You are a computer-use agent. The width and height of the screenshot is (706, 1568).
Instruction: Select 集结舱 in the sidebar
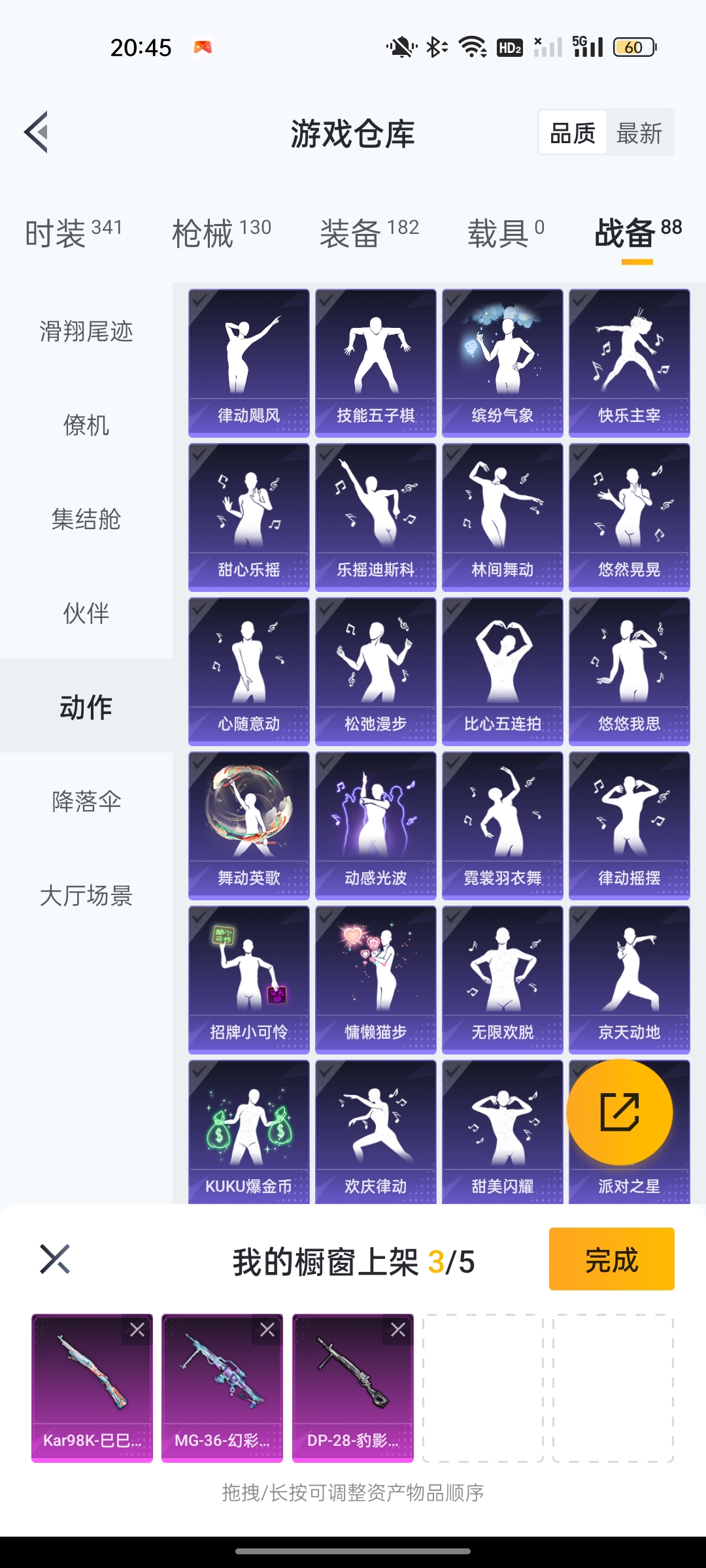[x=86, y=519]
